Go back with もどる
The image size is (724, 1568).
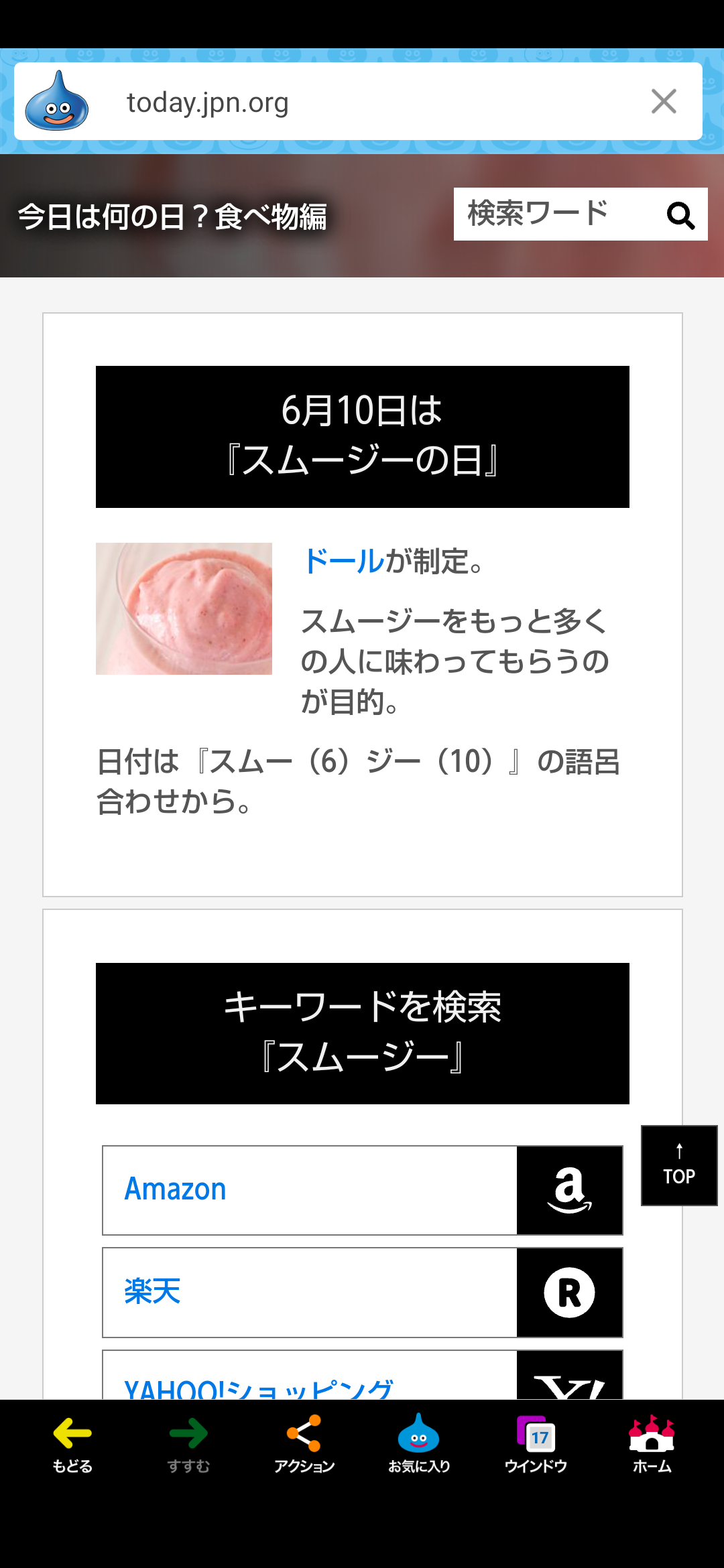72,1444
